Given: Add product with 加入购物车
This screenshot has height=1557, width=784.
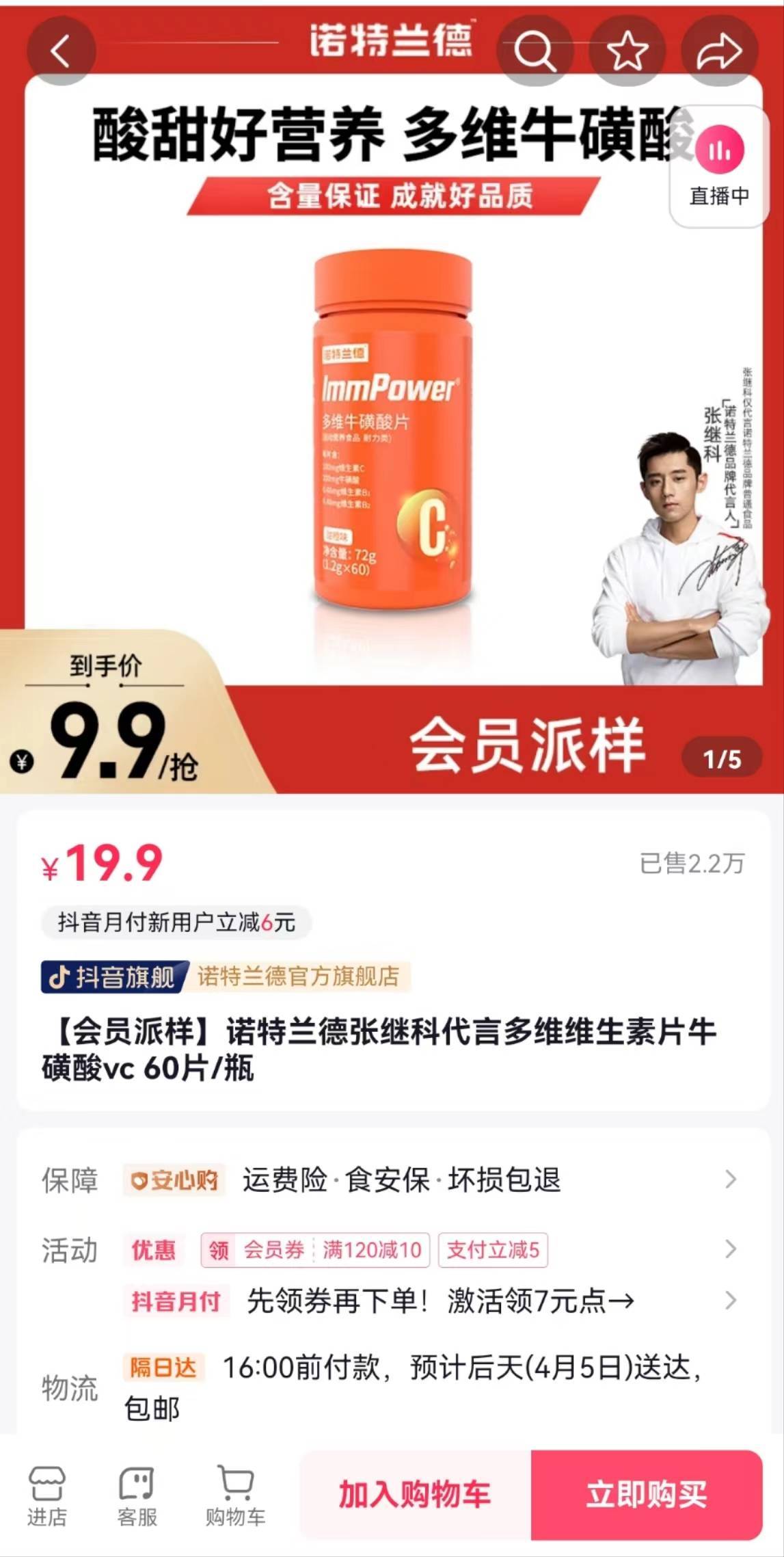Looking at the screenshot, I should (x=415, y=1495).
